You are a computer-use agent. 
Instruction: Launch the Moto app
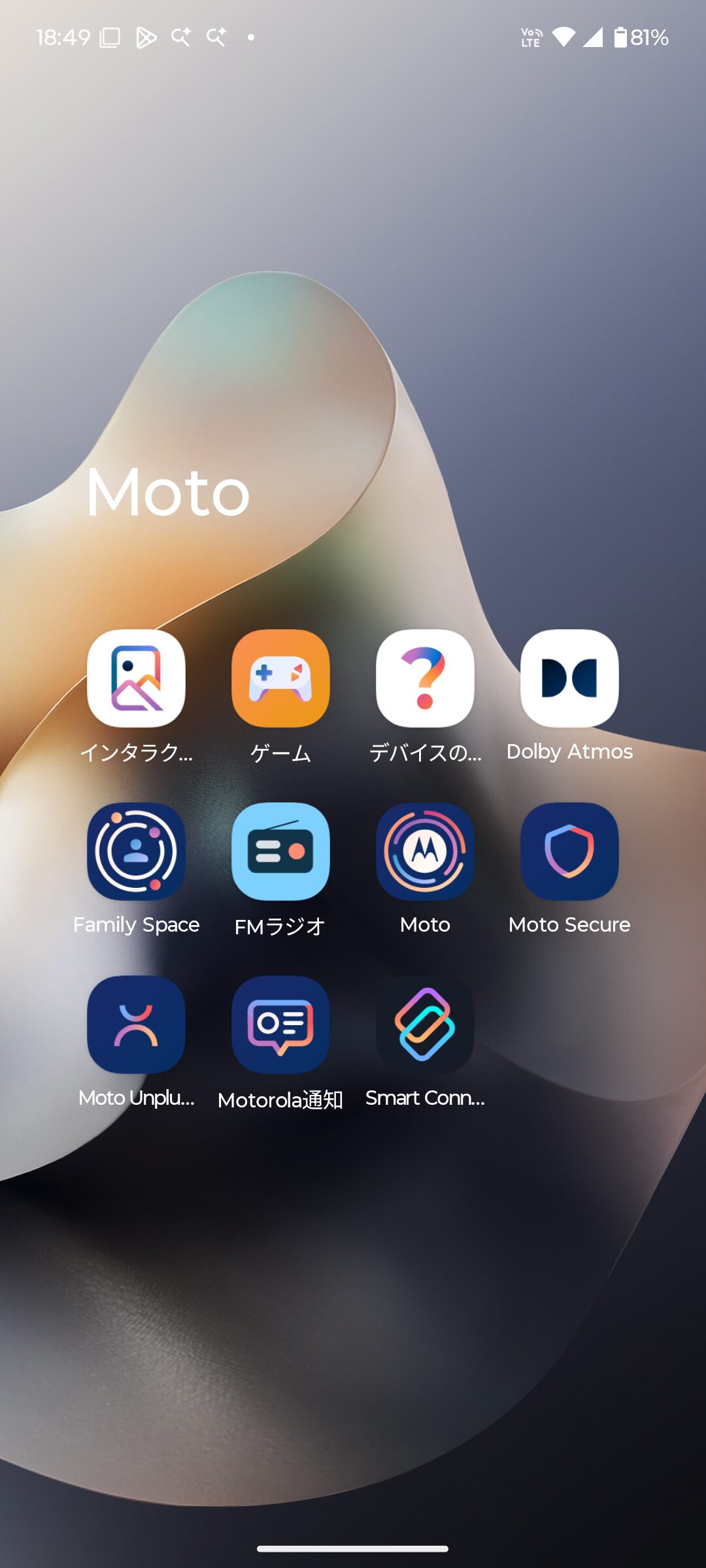tap(425, 851)
